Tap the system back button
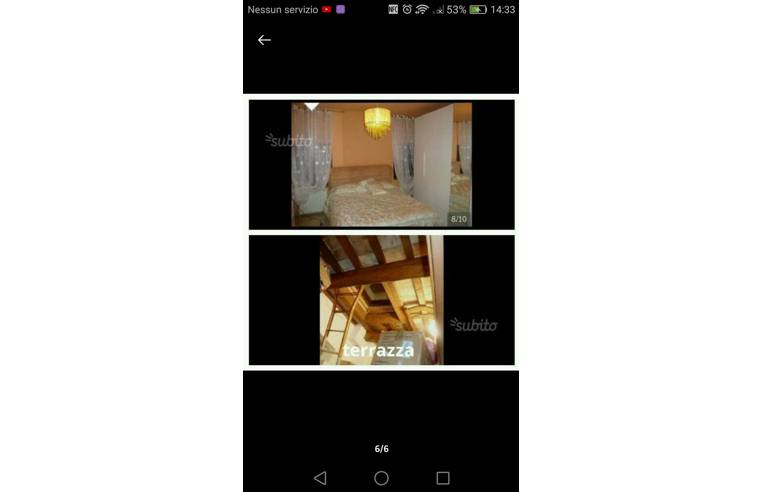This screenshot has height=492, width=764. point(320,478)
